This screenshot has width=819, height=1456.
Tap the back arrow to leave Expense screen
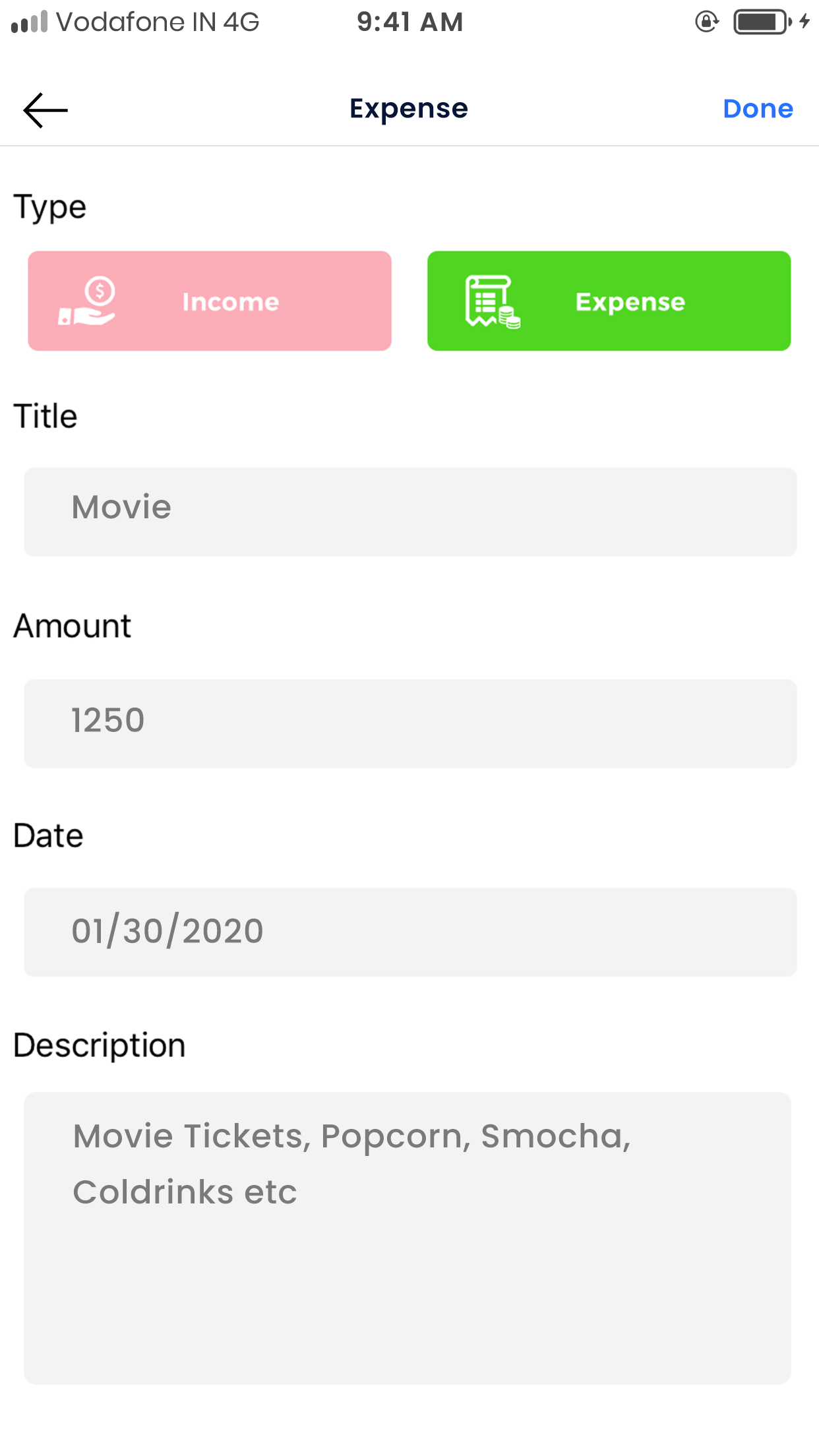(x=44, y=109)
